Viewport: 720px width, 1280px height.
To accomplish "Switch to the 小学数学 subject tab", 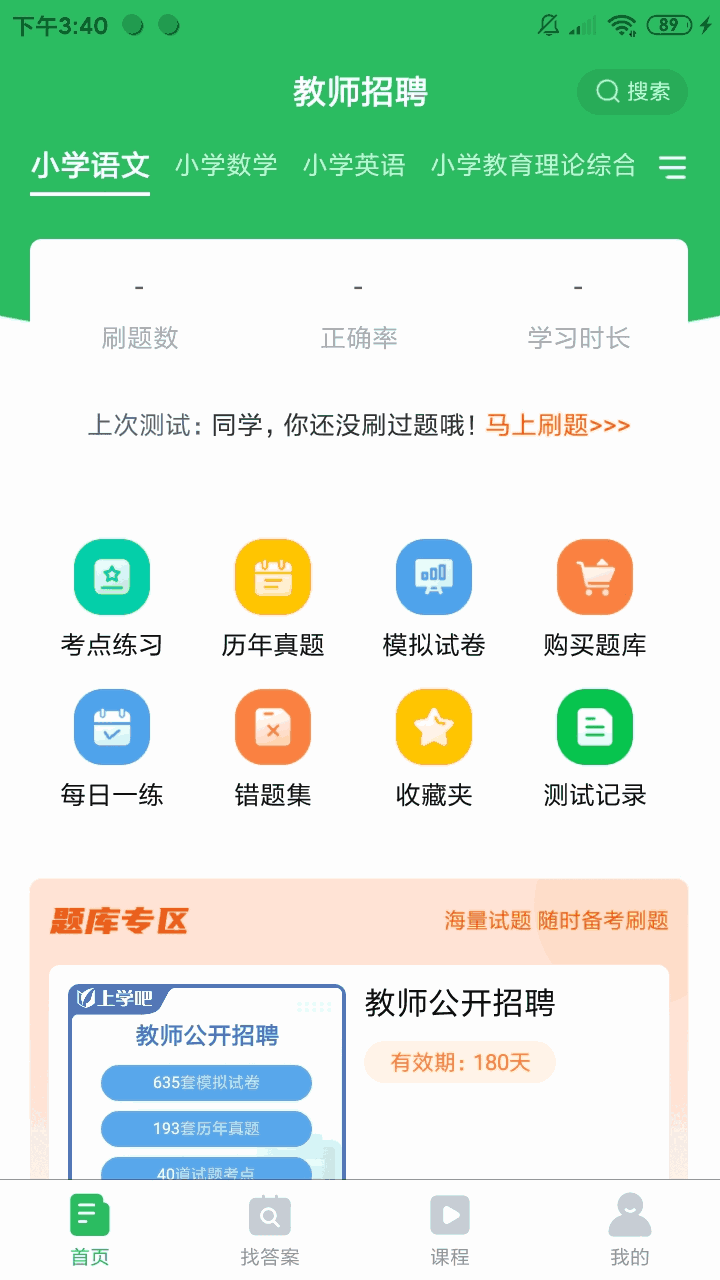I will pyautogui.click(x=226, y=165).
